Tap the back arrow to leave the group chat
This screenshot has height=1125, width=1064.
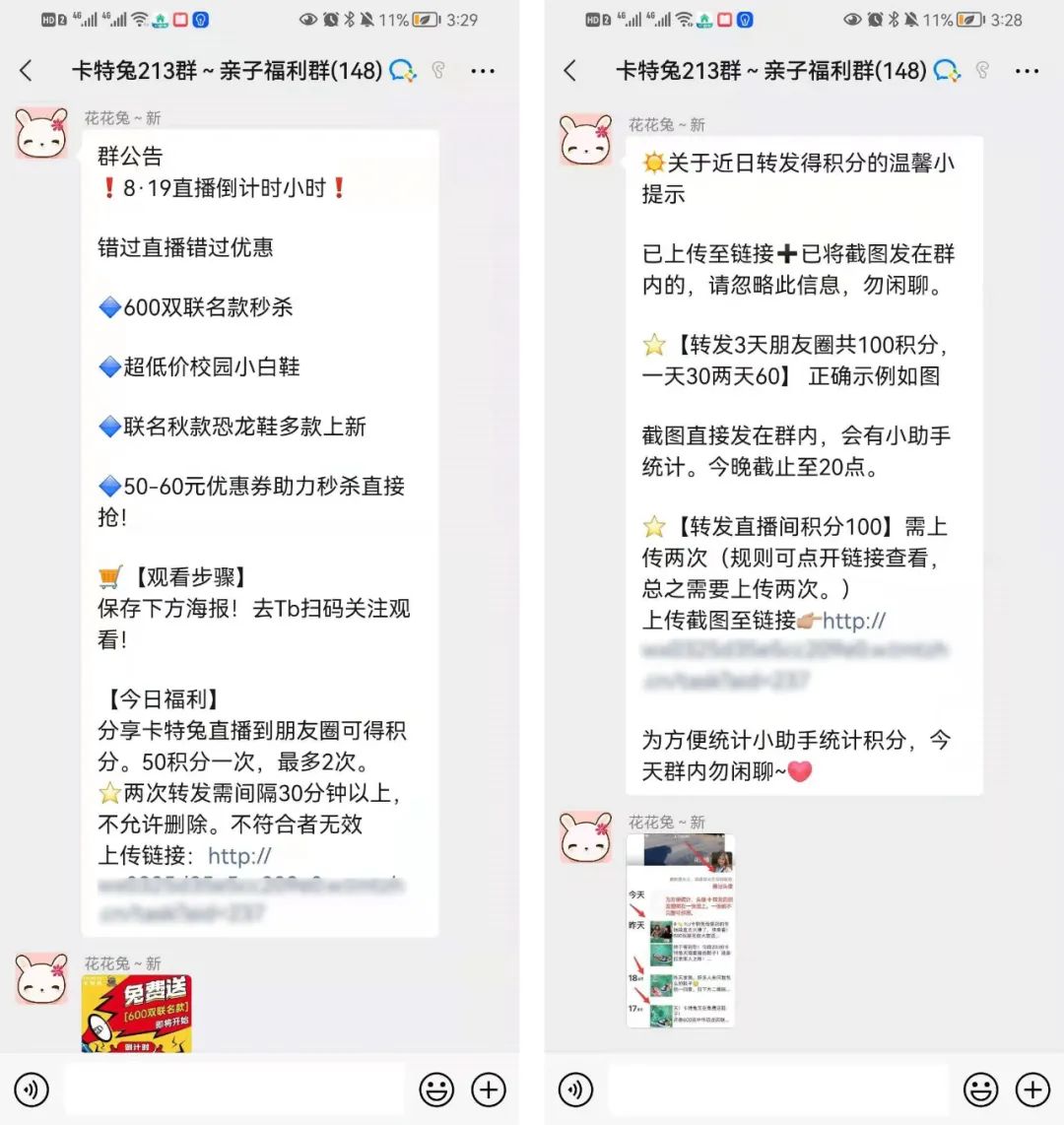(27, 71)
